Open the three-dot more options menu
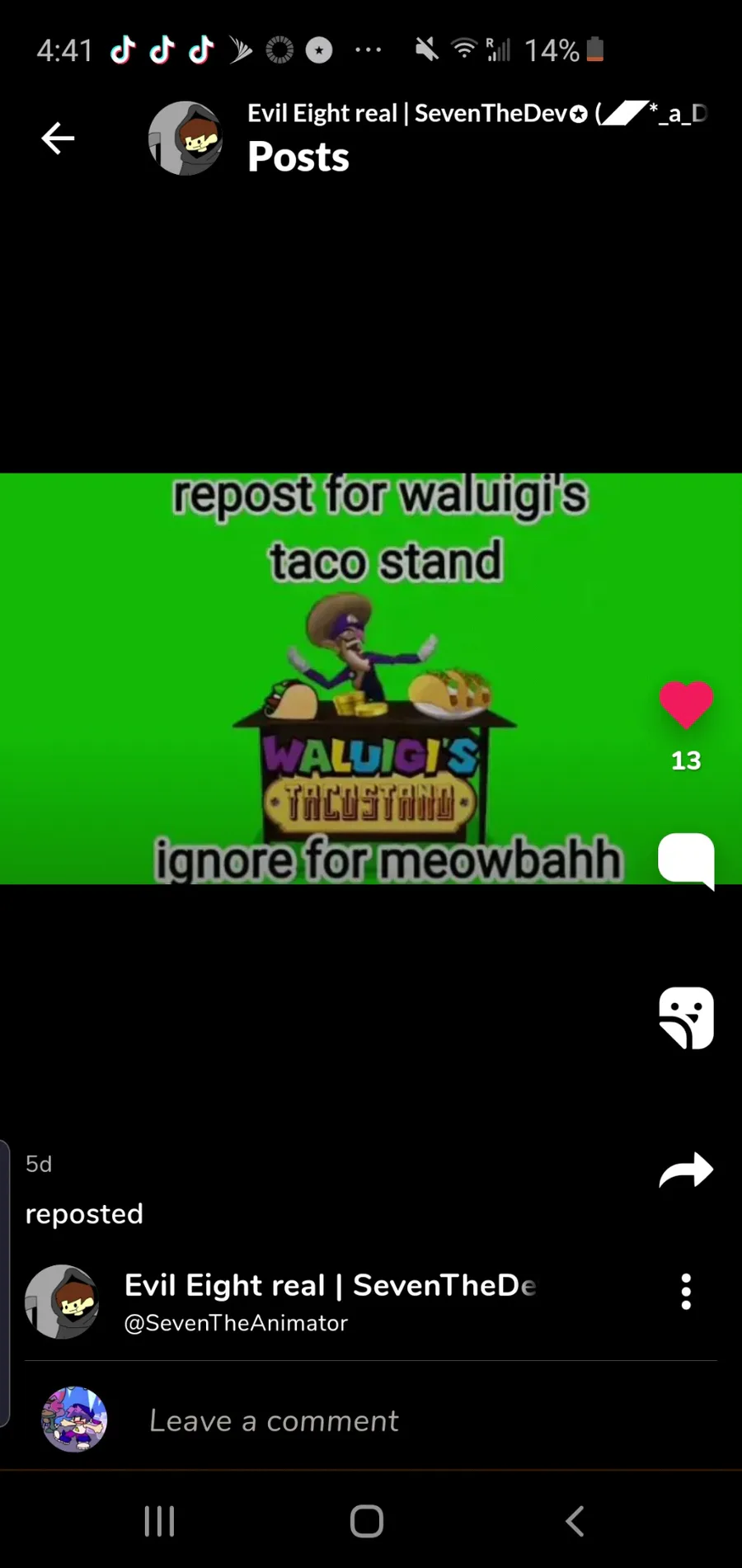 pos(686,1292)
